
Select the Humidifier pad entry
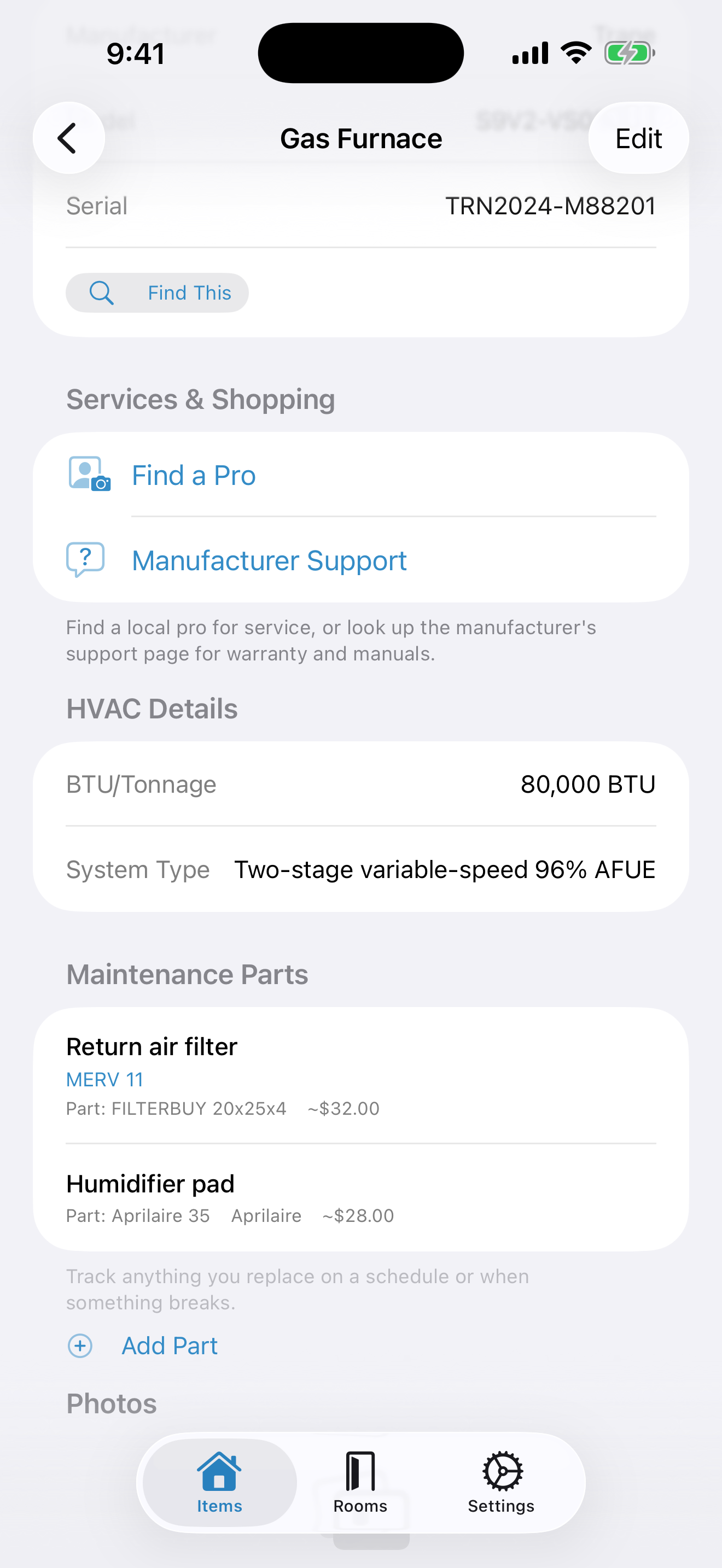point(361,1194)
